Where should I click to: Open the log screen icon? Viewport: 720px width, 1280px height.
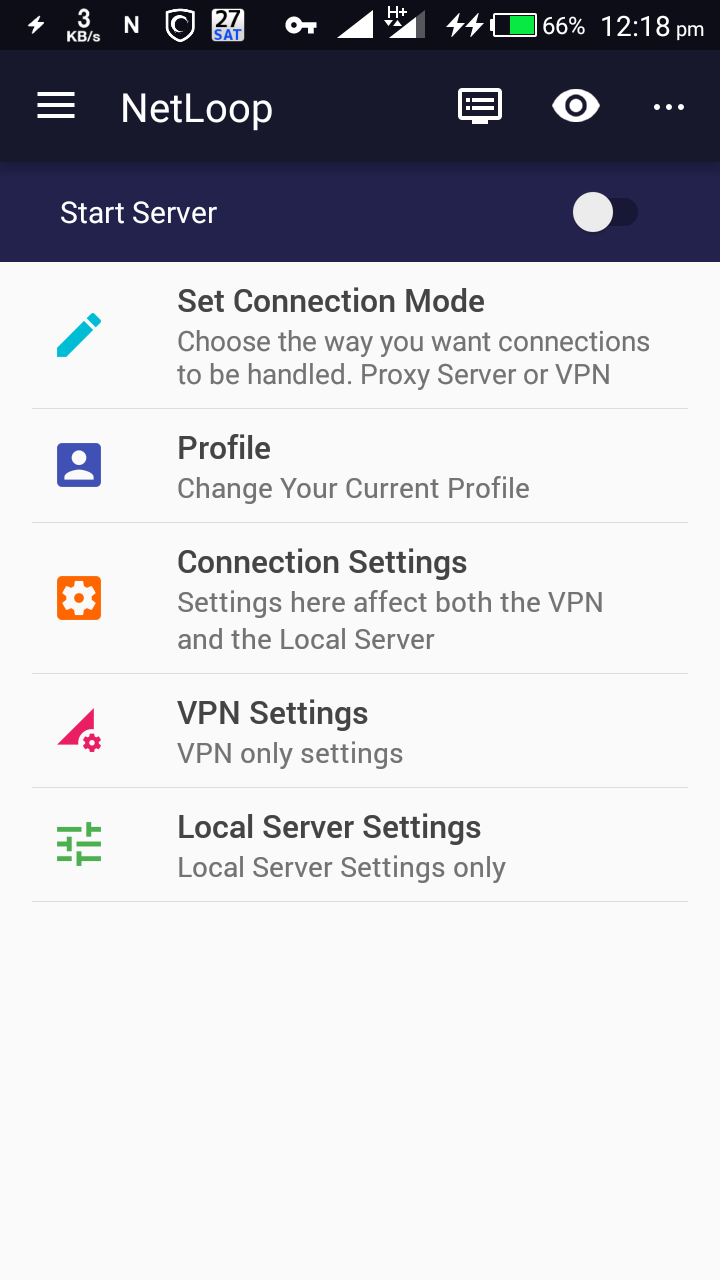pos(480,106)
